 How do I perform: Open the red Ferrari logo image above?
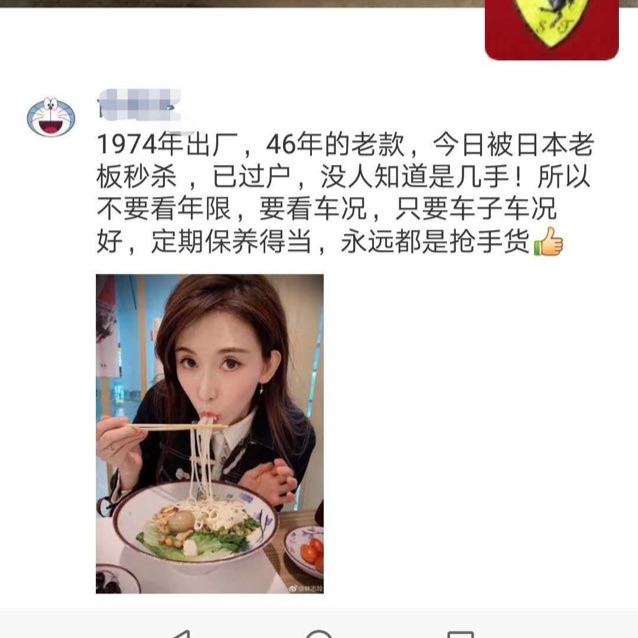point(551,27)
